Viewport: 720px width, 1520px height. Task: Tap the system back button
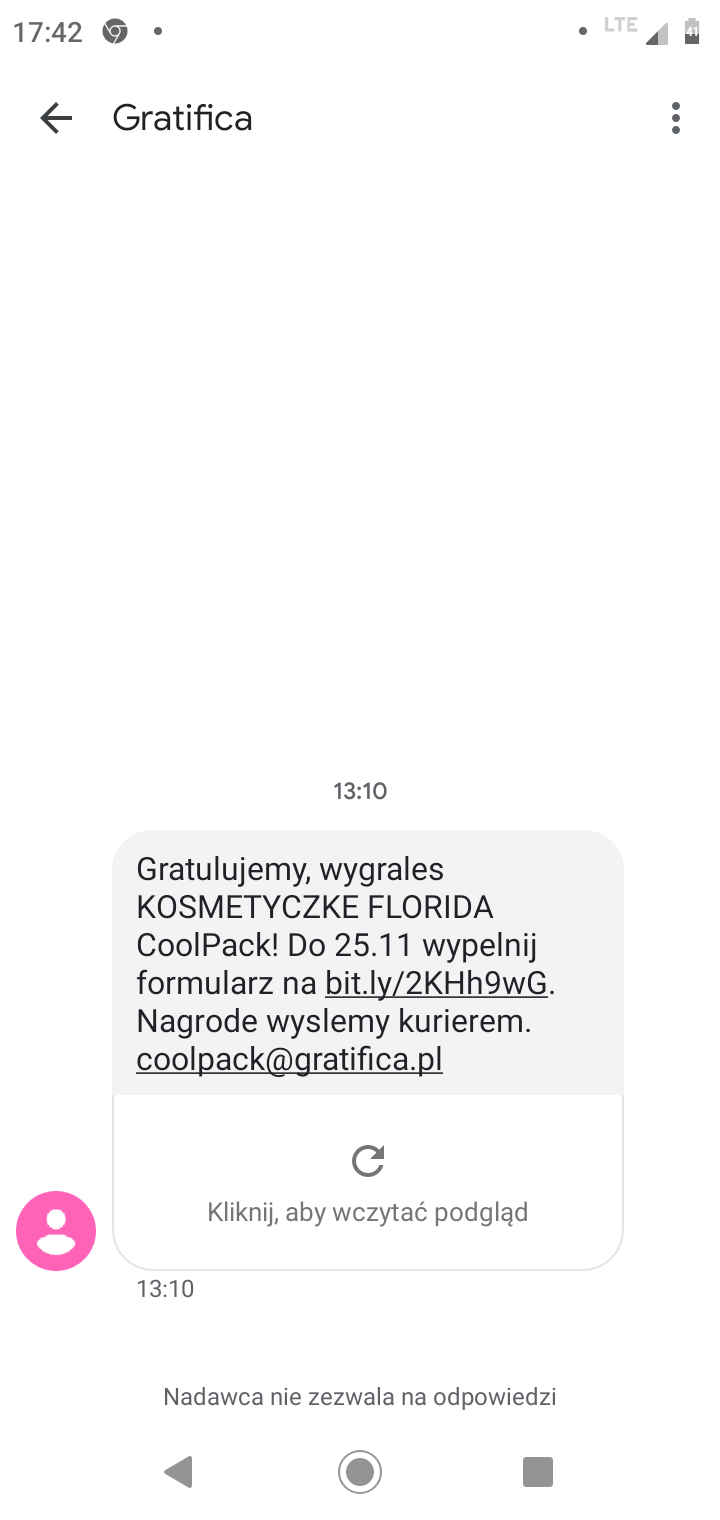click(179, 1471)
